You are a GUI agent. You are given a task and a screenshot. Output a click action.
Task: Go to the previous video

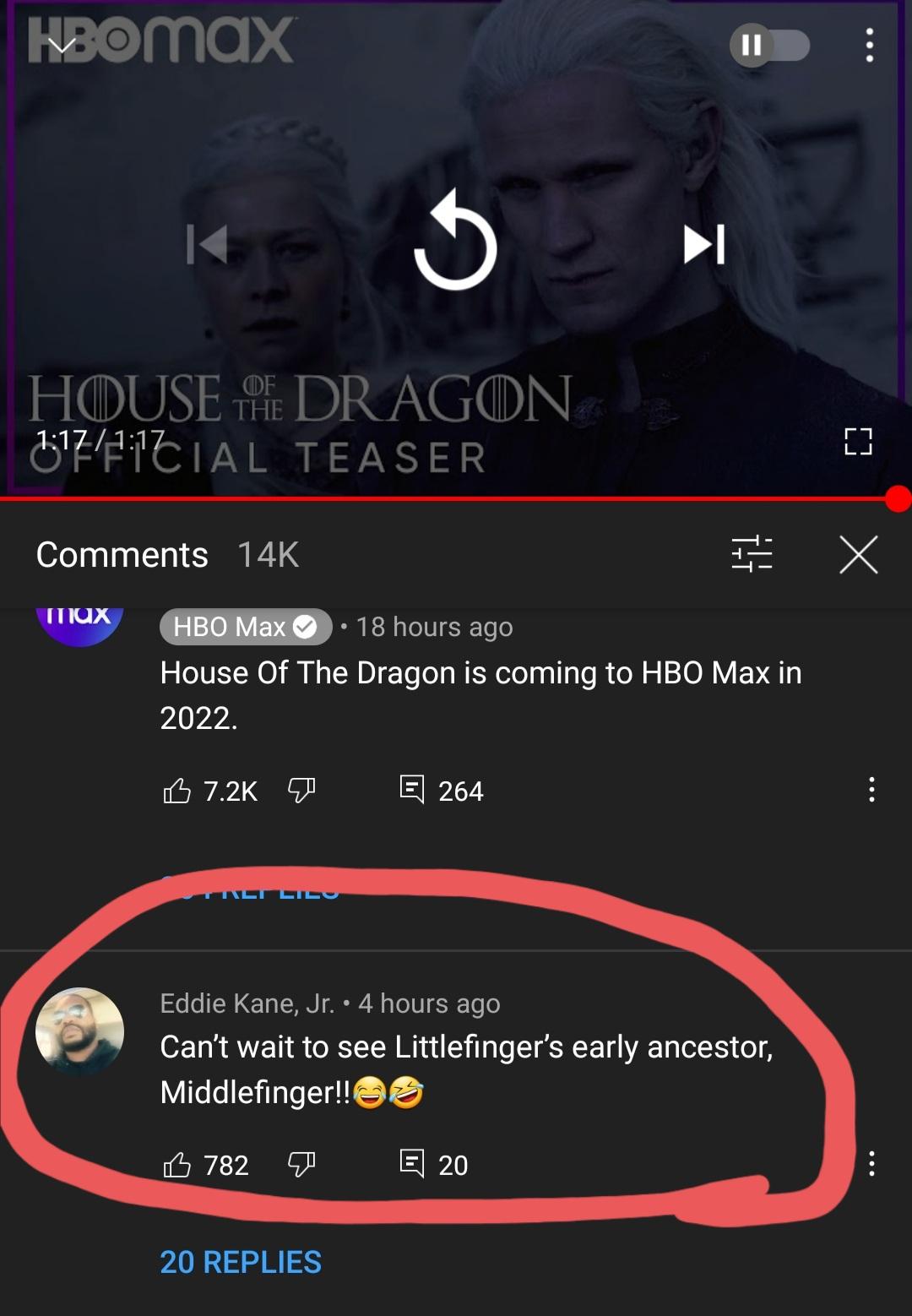point(207,244)
